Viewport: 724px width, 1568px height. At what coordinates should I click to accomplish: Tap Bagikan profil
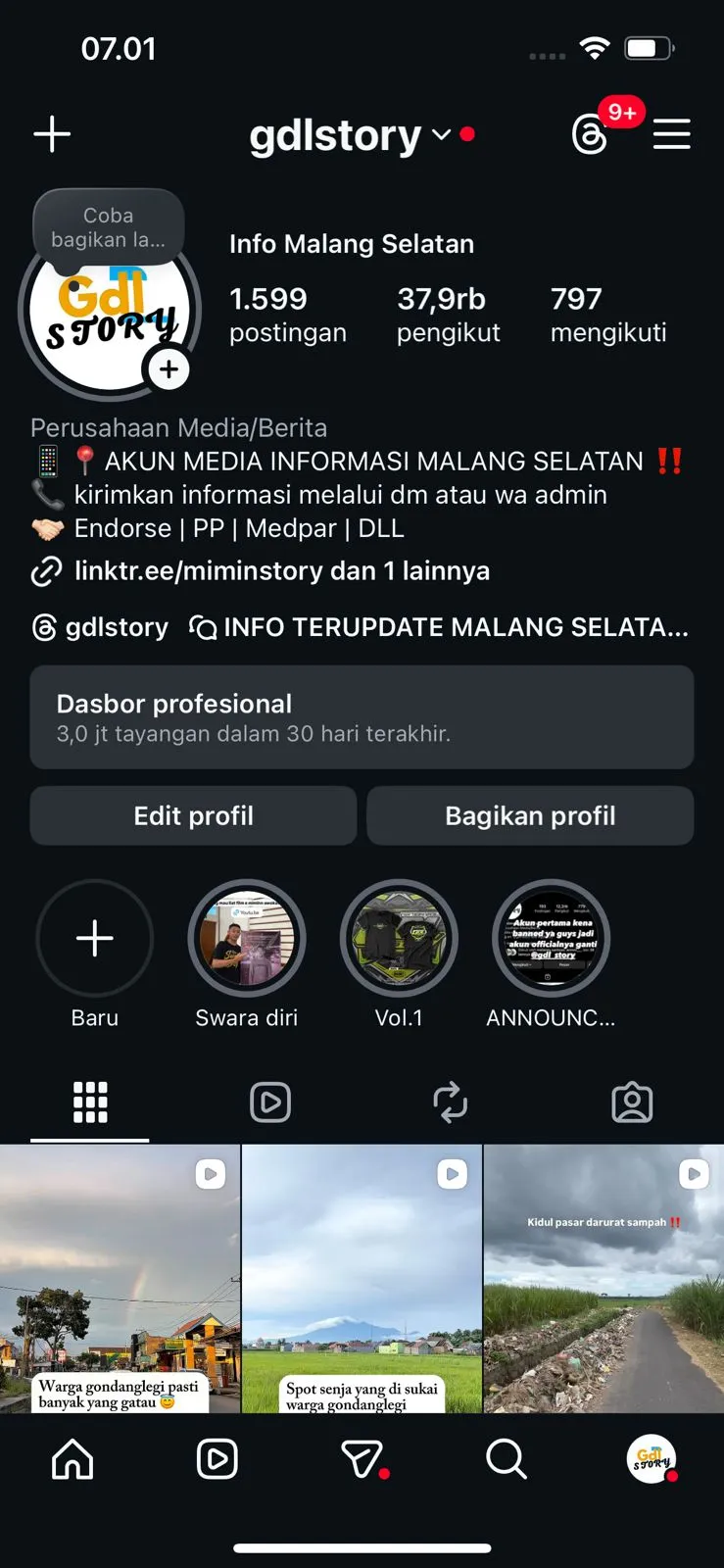[x=530, y=815]
